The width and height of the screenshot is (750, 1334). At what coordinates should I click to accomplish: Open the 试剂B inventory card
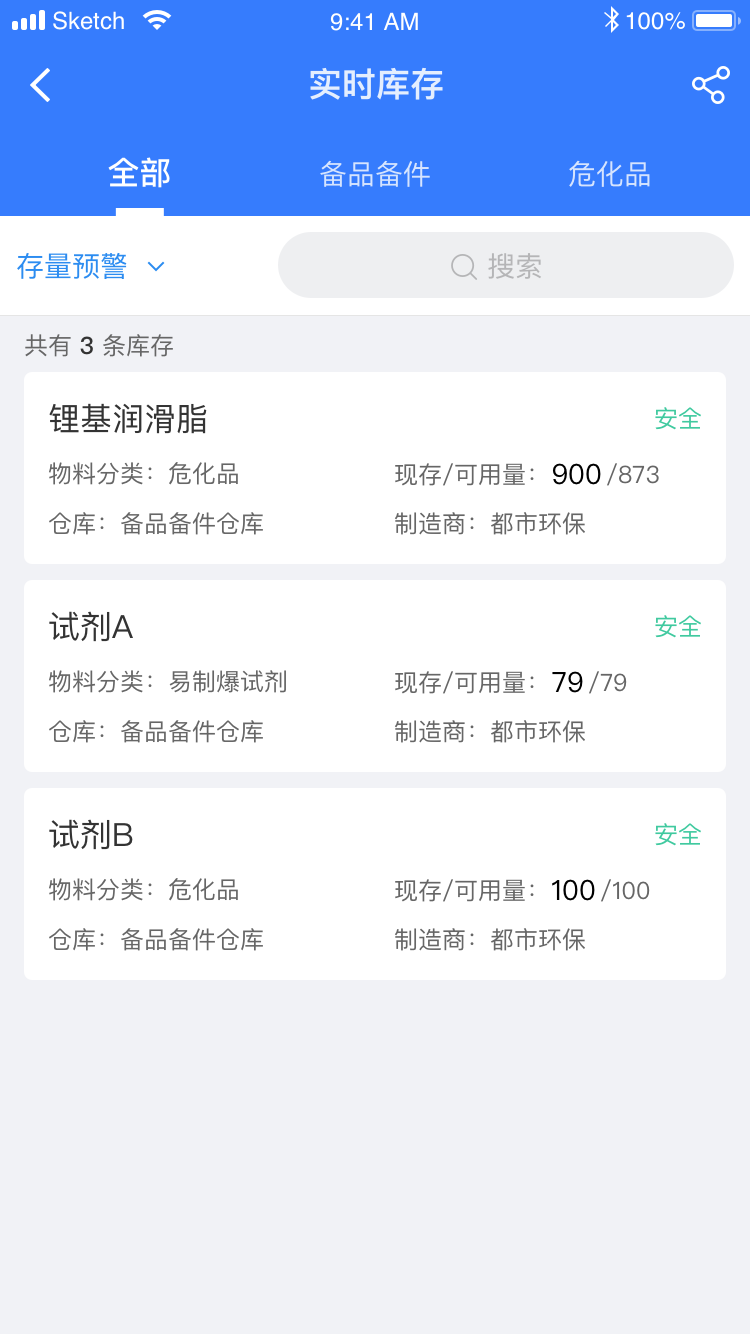[x=375, y=884]
